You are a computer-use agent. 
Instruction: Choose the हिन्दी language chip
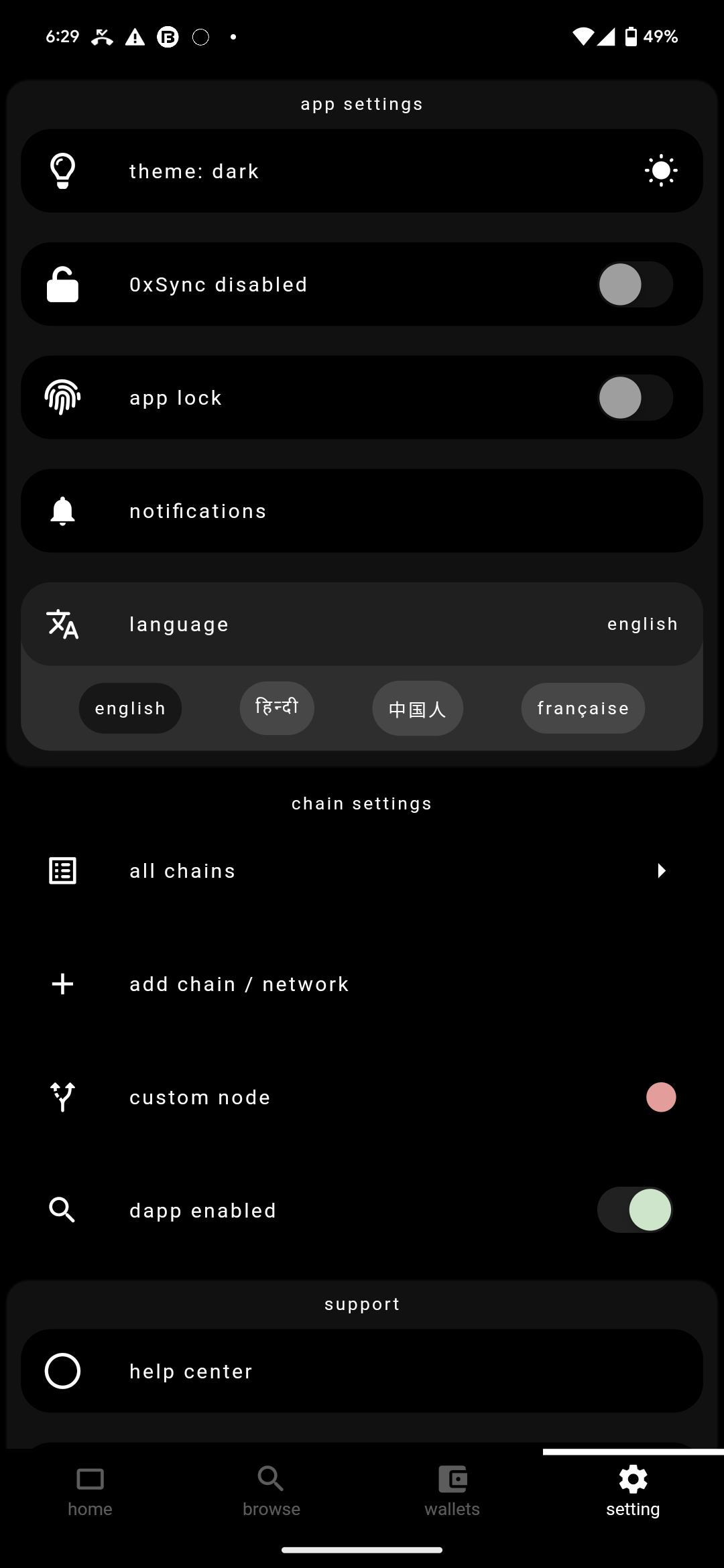click(x=277, y=708)
